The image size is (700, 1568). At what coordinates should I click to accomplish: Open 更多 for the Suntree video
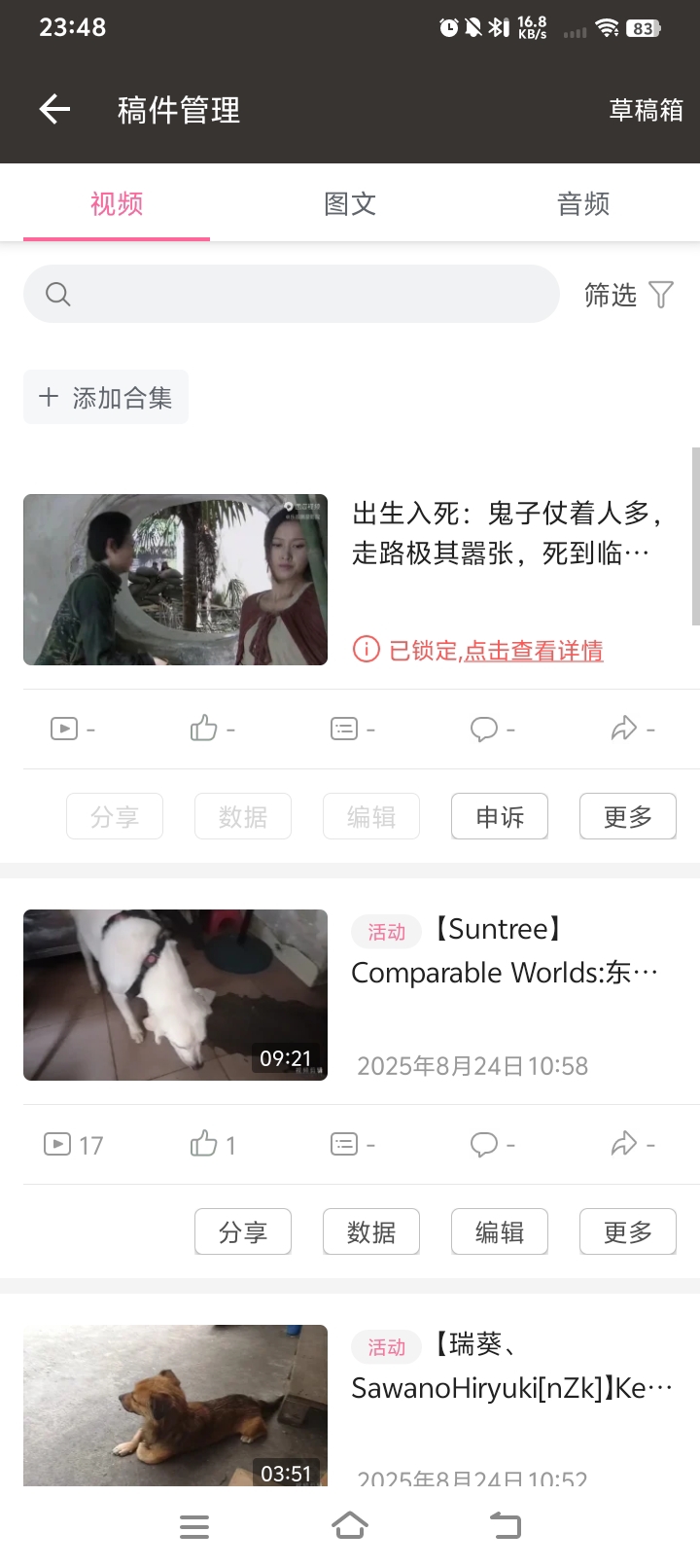point(628,1231)
